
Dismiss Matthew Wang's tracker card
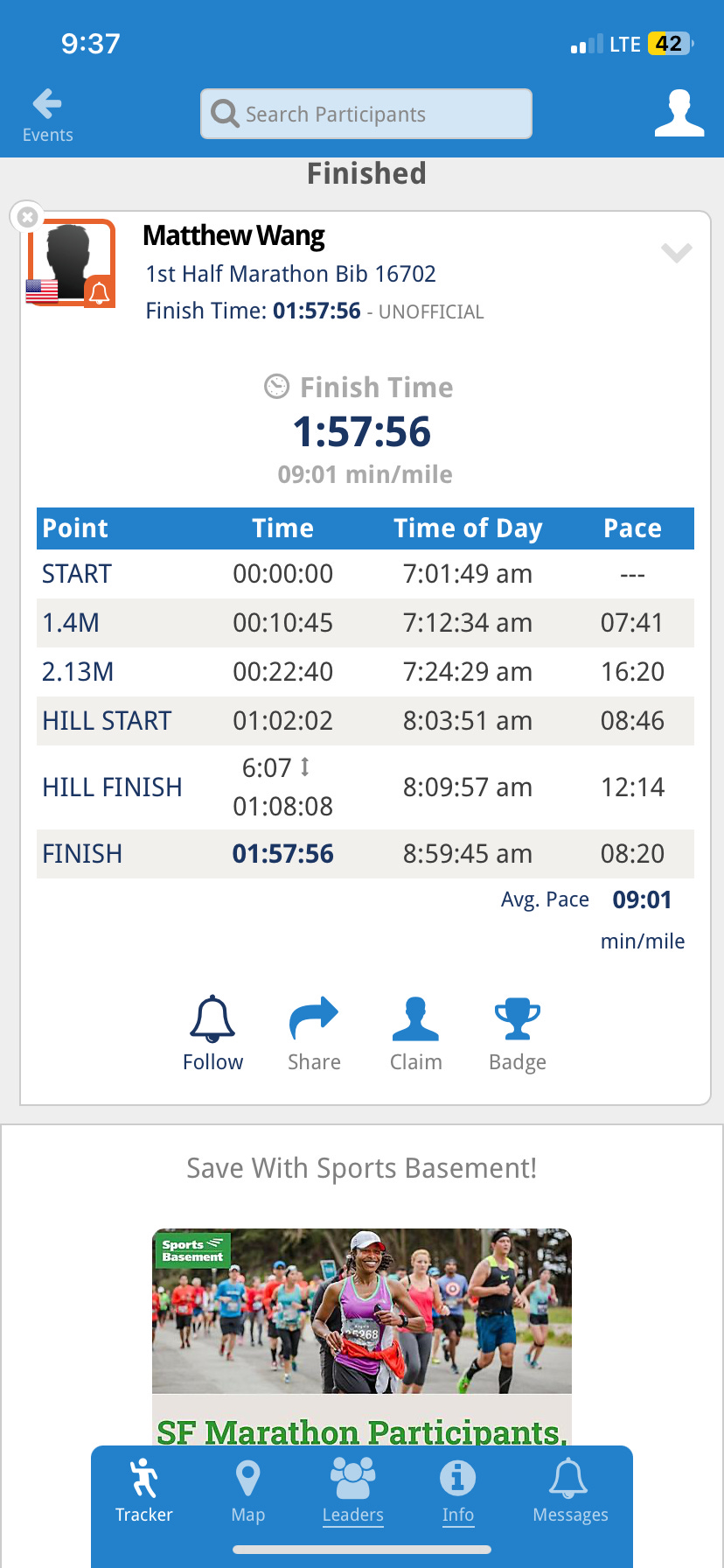27,215
